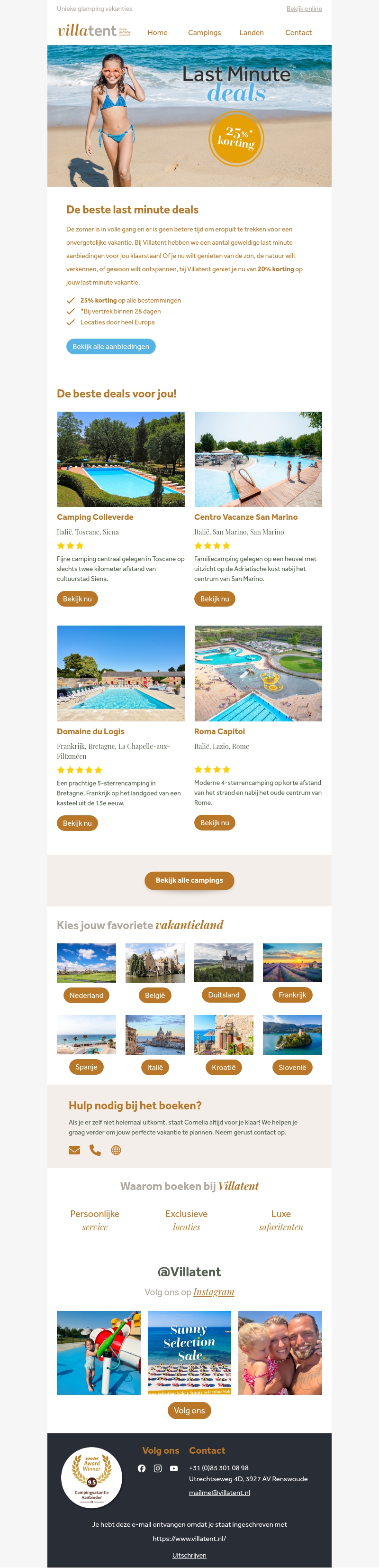Select the Slovenië button
379x1568 pixels.
tap(292, 1067)
